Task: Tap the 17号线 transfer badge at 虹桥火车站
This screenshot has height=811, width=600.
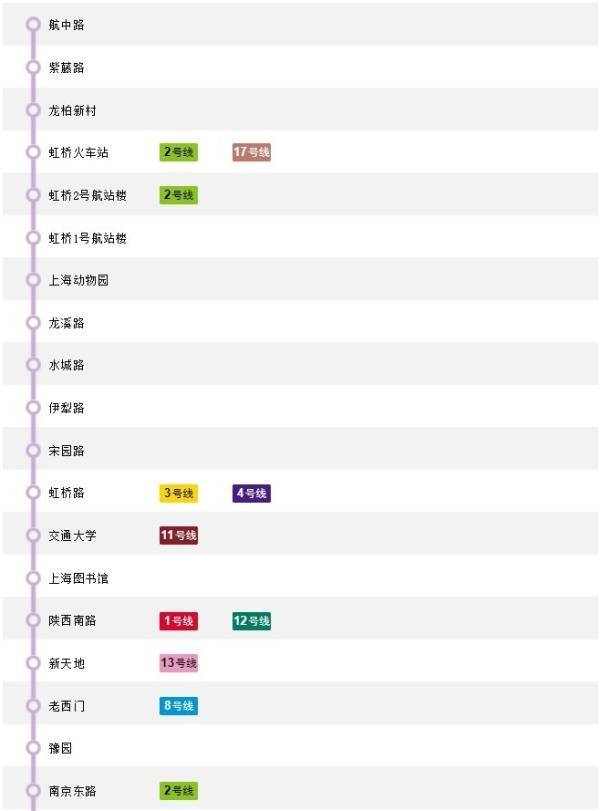Action: (252, 153)
